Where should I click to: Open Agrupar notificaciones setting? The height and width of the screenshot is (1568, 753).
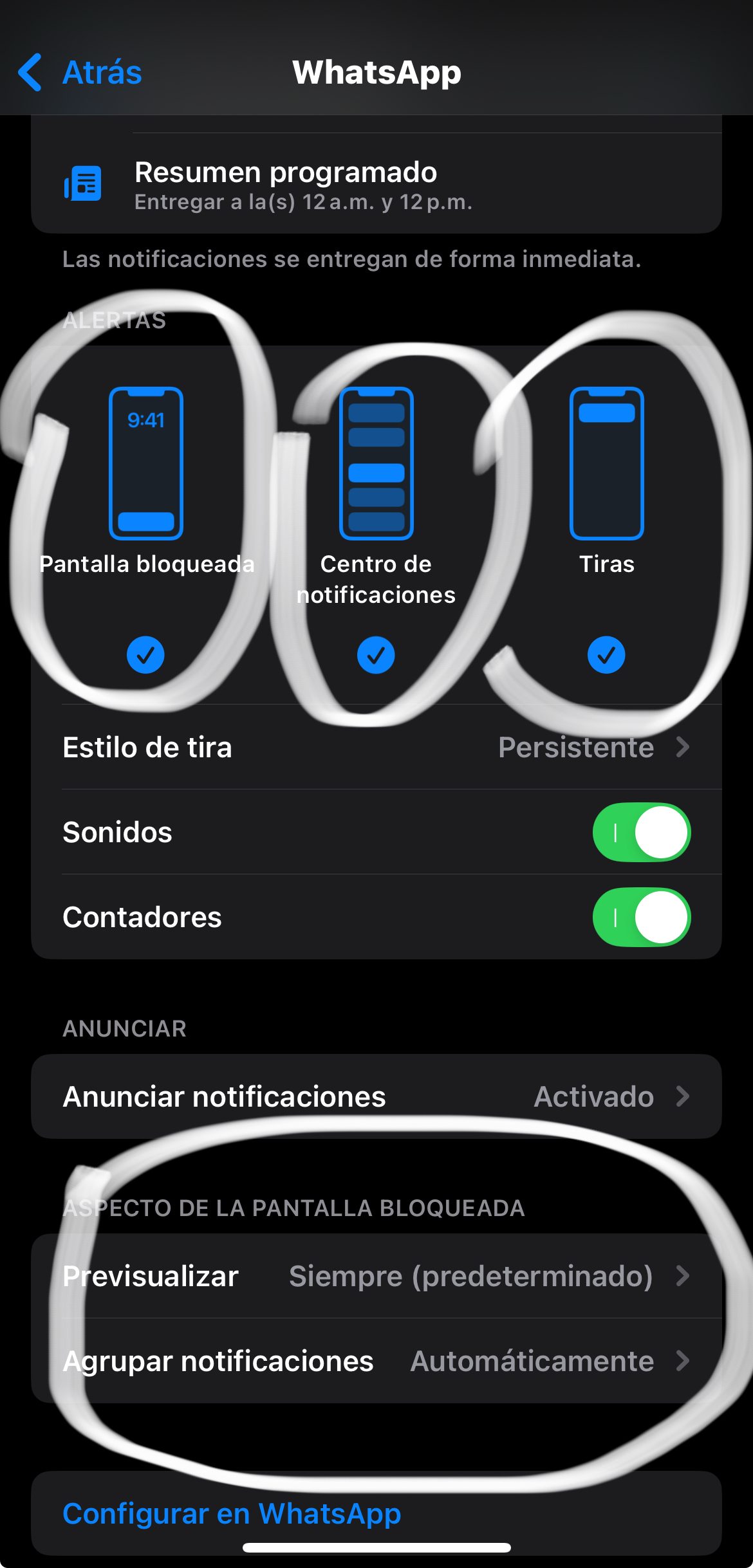pyautogui.click(x=376, y=1361)
